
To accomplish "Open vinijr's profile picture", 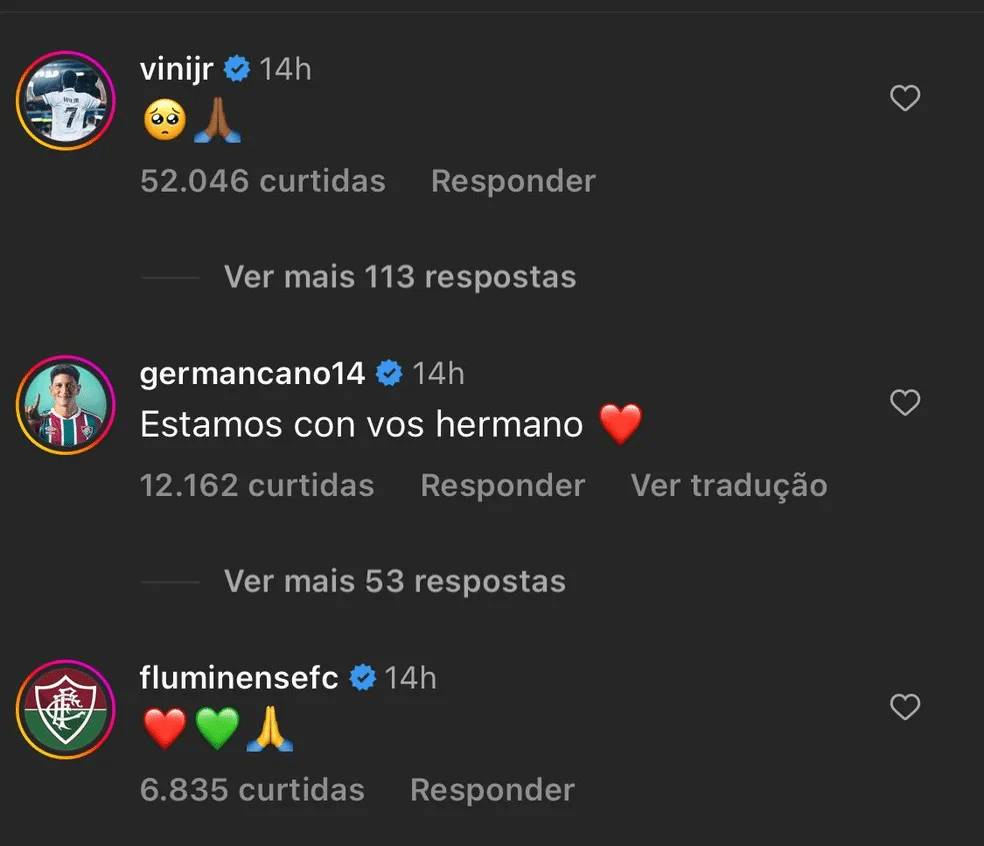I will tap(66, 101).
